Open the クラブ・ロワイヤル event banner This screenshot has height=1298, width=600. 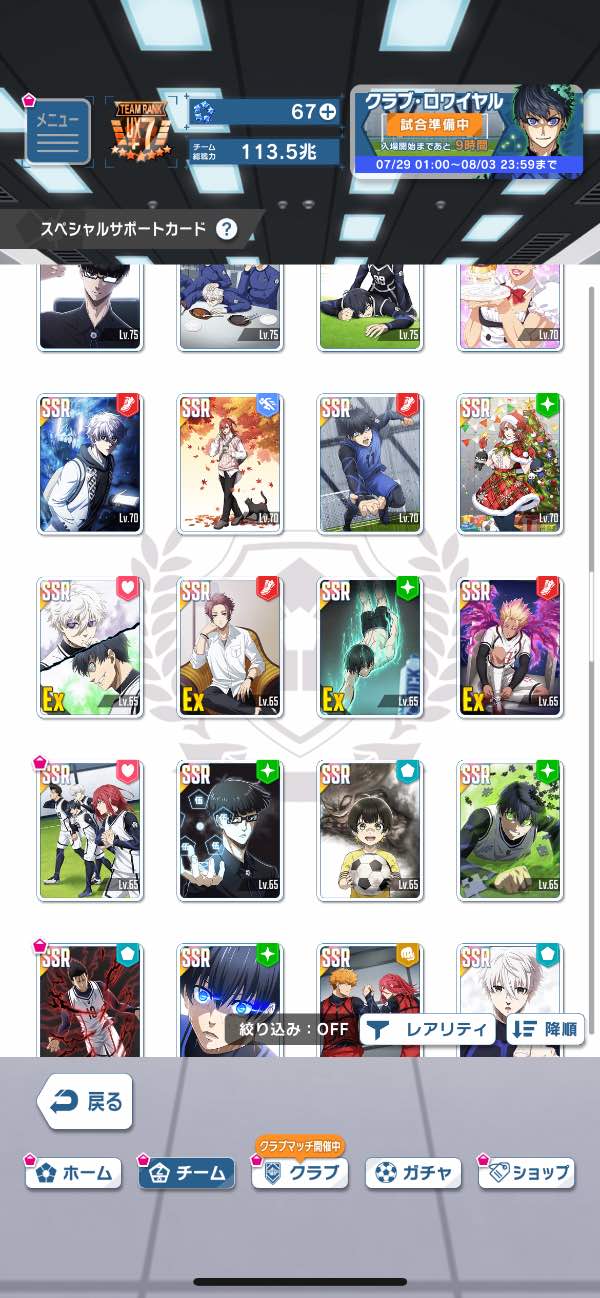[466, 130]
